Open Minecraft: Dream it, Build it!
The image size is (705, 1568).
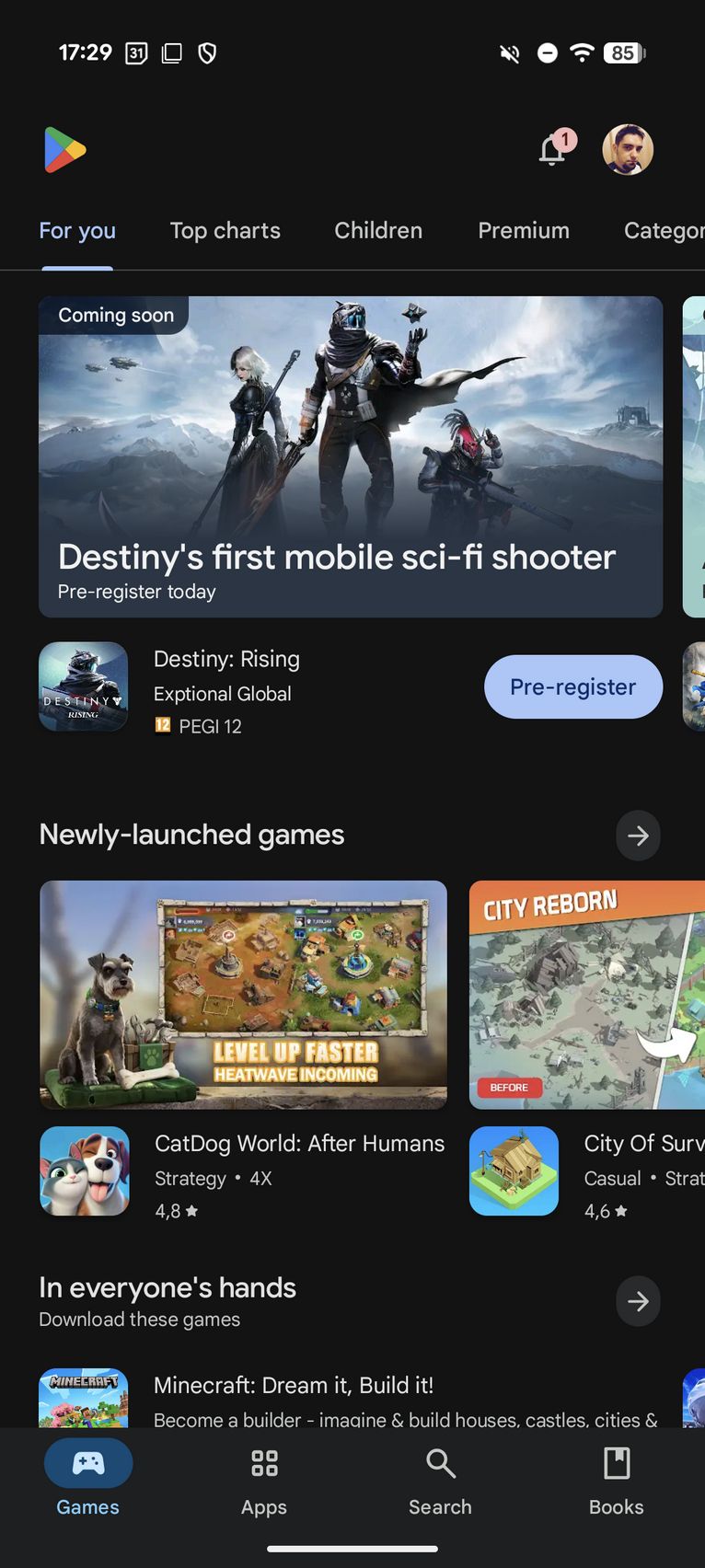294,1385
